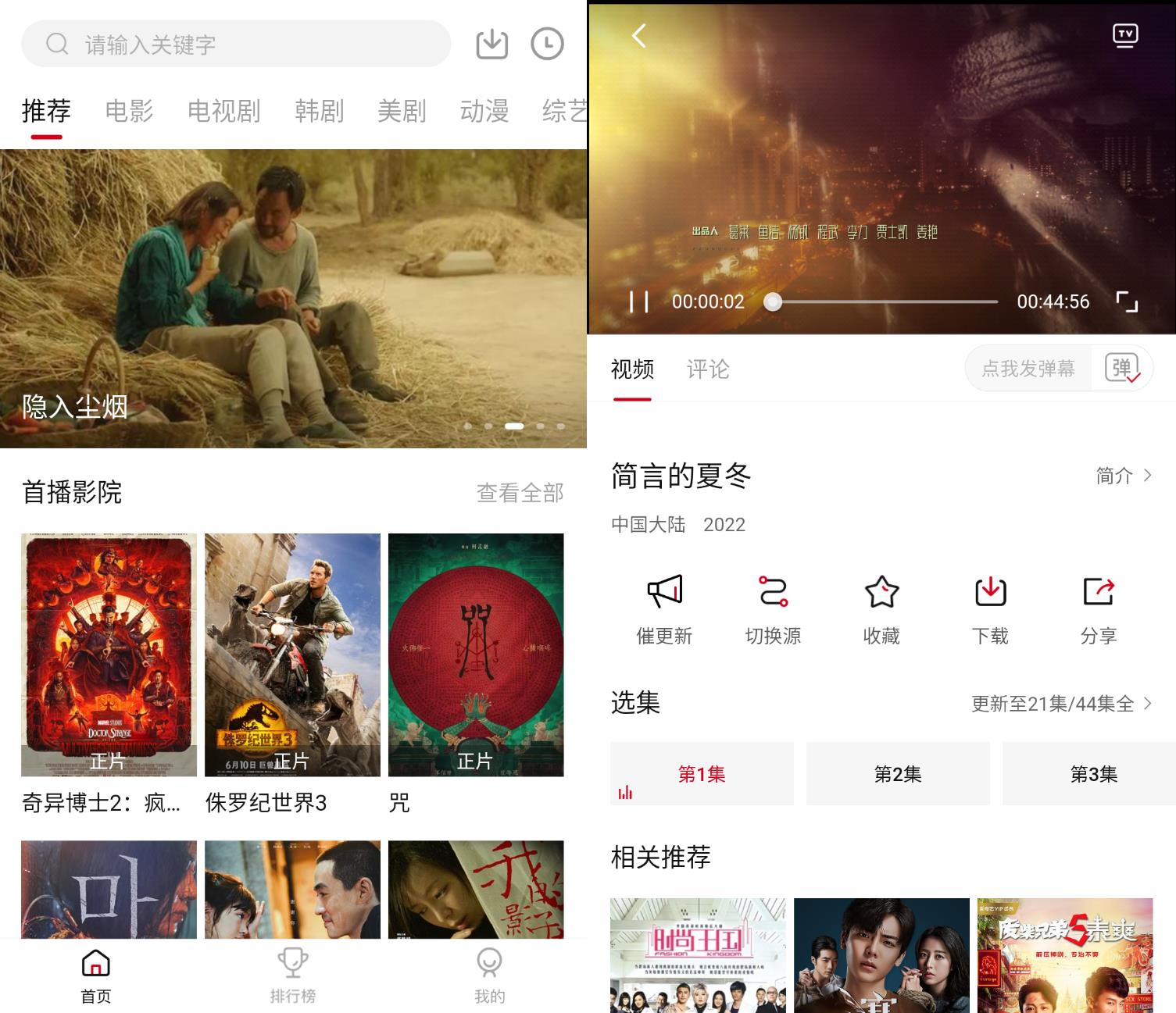
Task: Toggle the 弹 danmaku switch
Action: pyautogui.click(x=1122, y=368)
